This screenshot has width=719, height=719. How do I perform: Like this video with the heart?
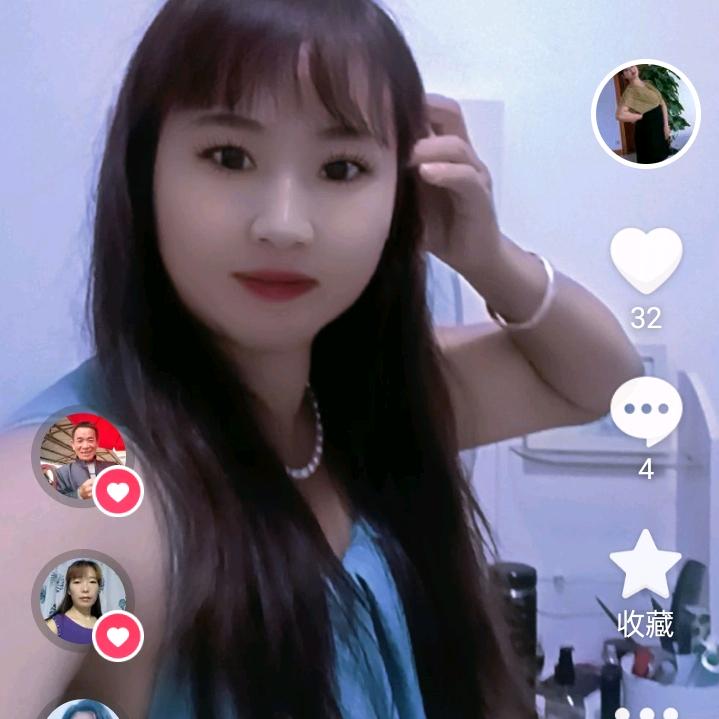click(x=646, y=260)
